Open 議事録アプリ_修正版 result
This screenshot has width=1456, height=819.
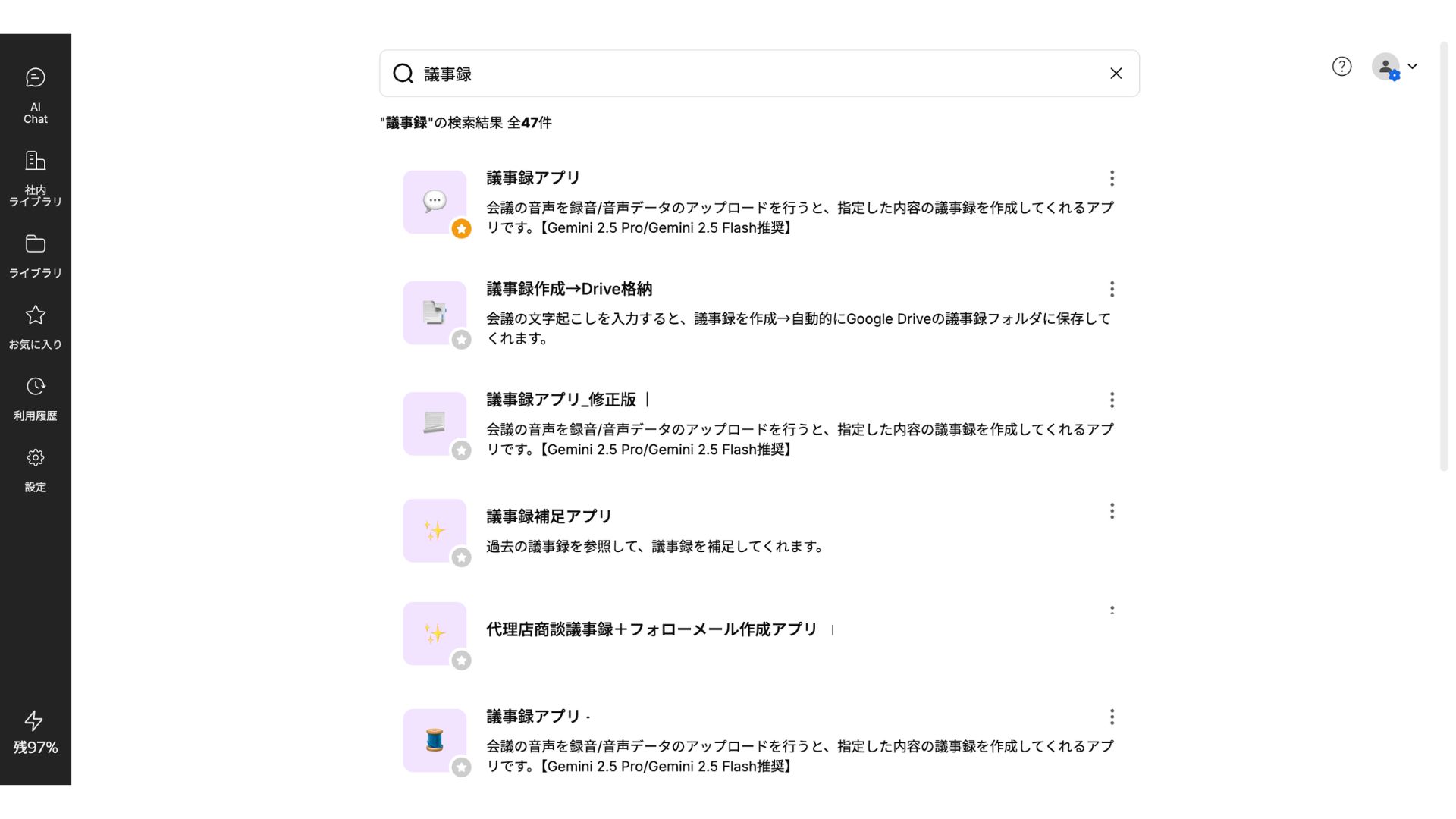[x=561, y=400]
